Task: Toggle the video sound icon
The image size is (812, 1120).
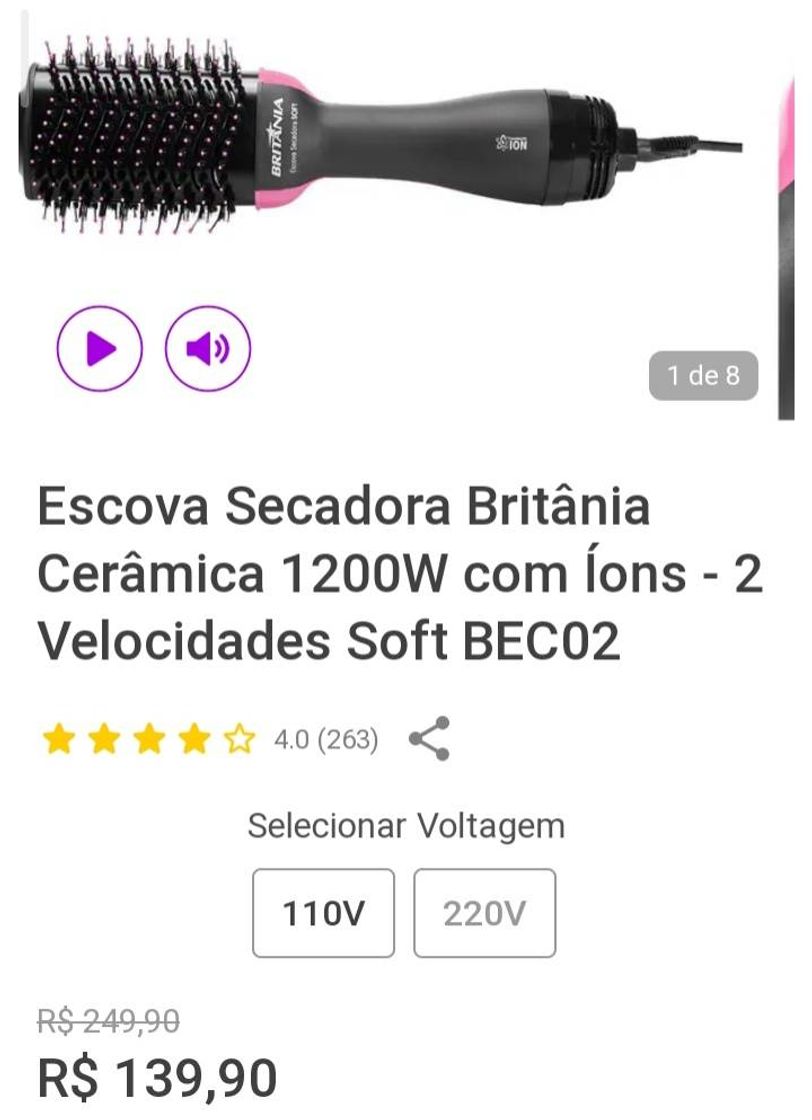Action: (x=208, y=348)
